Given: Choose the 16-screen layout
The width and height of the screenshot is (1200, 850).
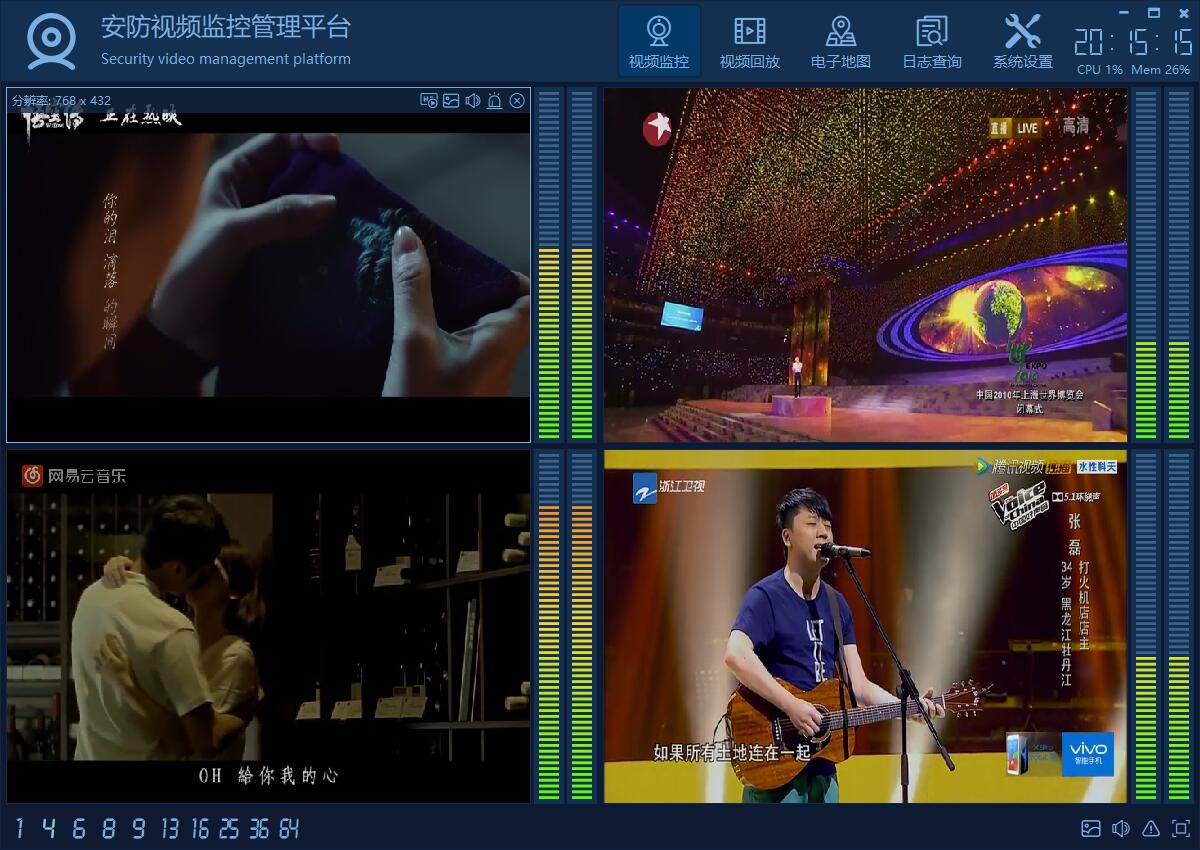Looking at the screenshot, I should pos(200,828).
